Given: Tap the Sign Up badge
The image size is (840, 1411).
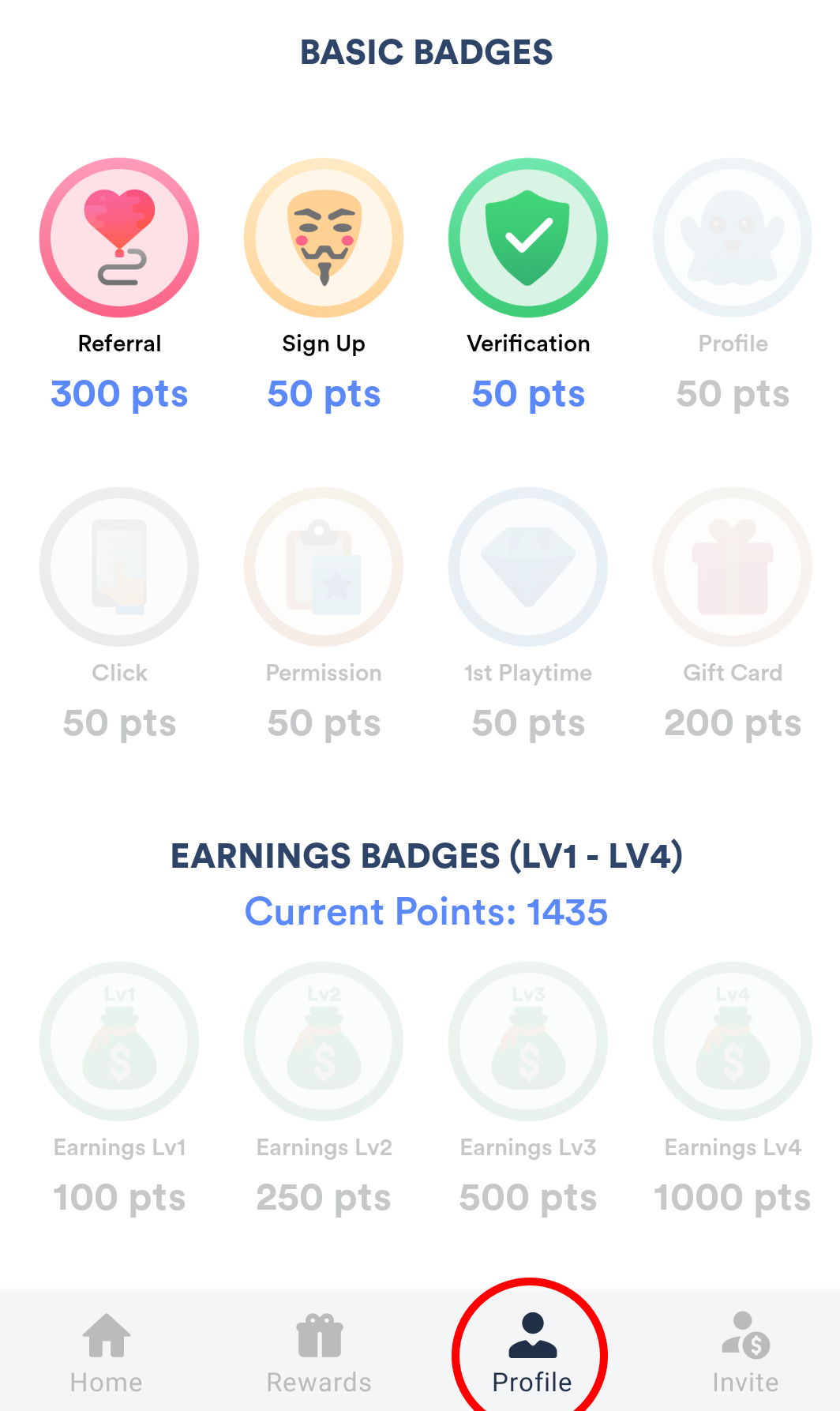Looking at the screenshot, I should coord(324,238).
